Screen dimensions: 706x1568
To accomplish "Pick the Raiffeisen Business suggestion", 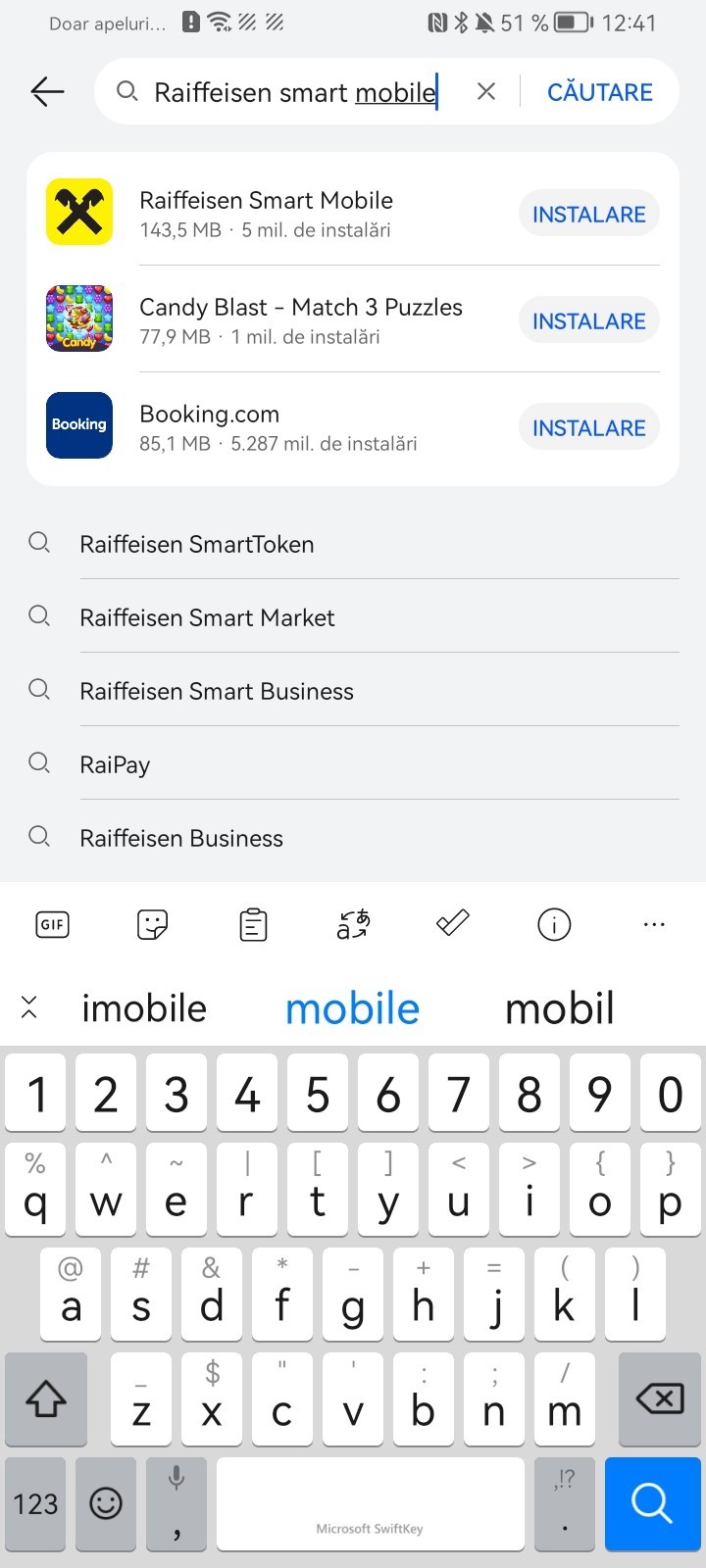I will [181, 838].
